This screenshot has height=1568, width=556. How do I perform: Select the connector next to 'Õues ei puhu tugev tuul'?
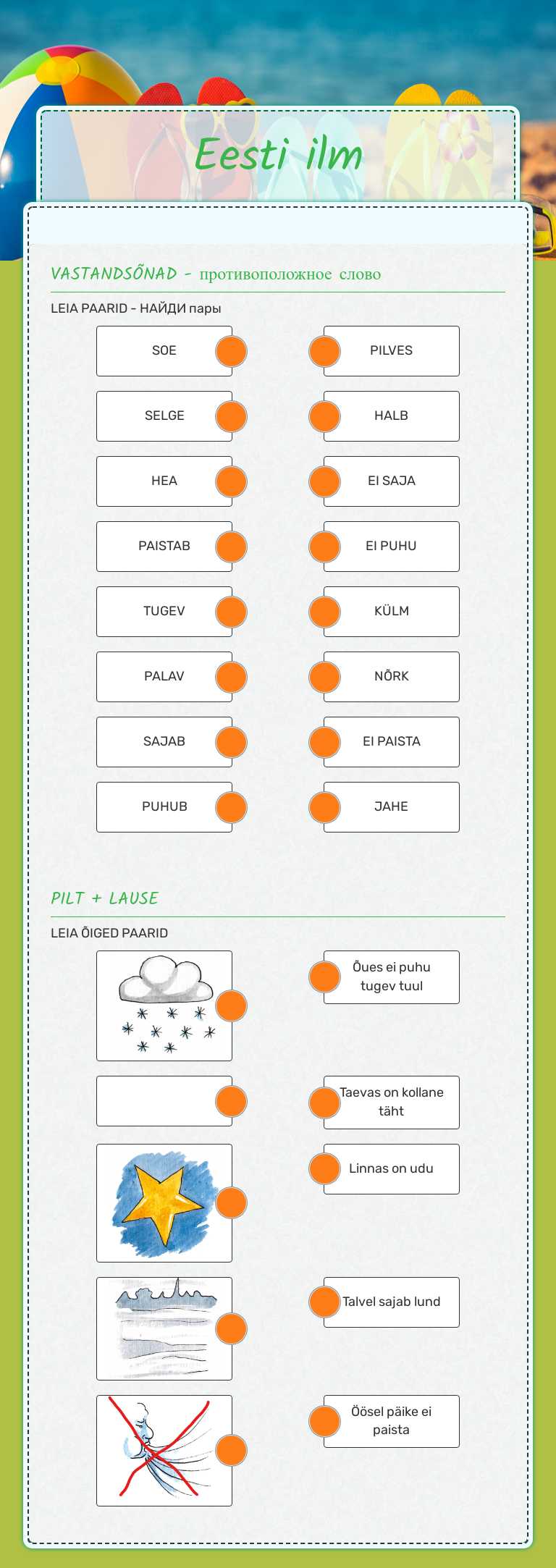[x=324, y=977]
